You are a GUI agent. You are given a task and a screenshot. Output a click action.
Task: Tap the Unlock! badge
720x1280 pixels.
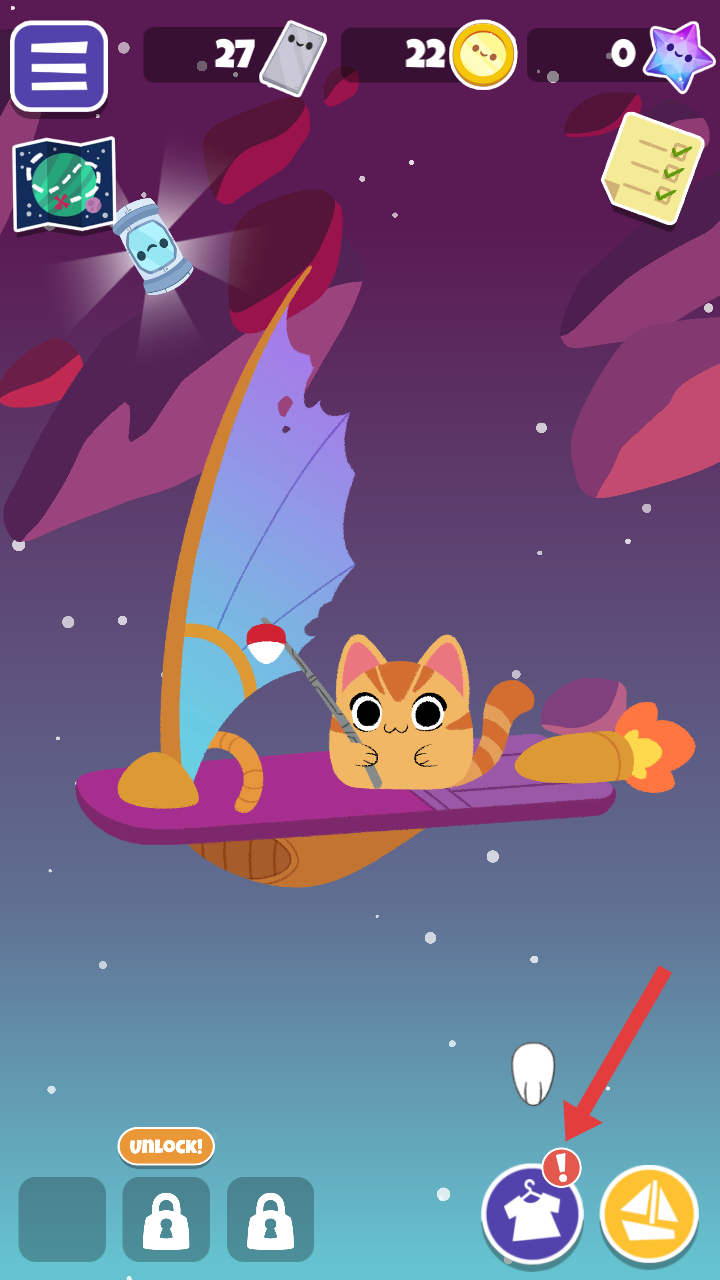[x=166, y=1146]
